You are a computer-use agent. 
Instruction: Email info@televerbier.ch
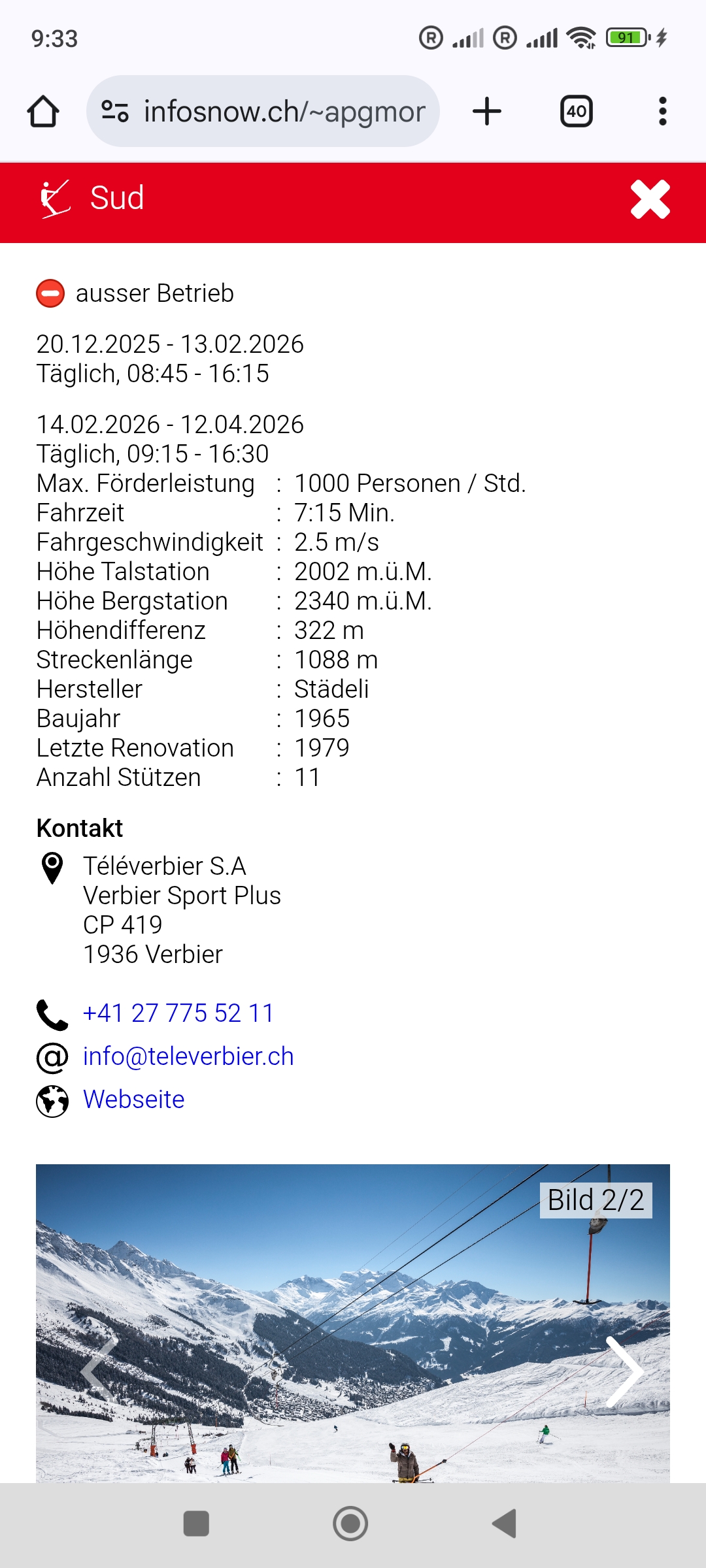pyautogui.click(x=188, y=1056)
